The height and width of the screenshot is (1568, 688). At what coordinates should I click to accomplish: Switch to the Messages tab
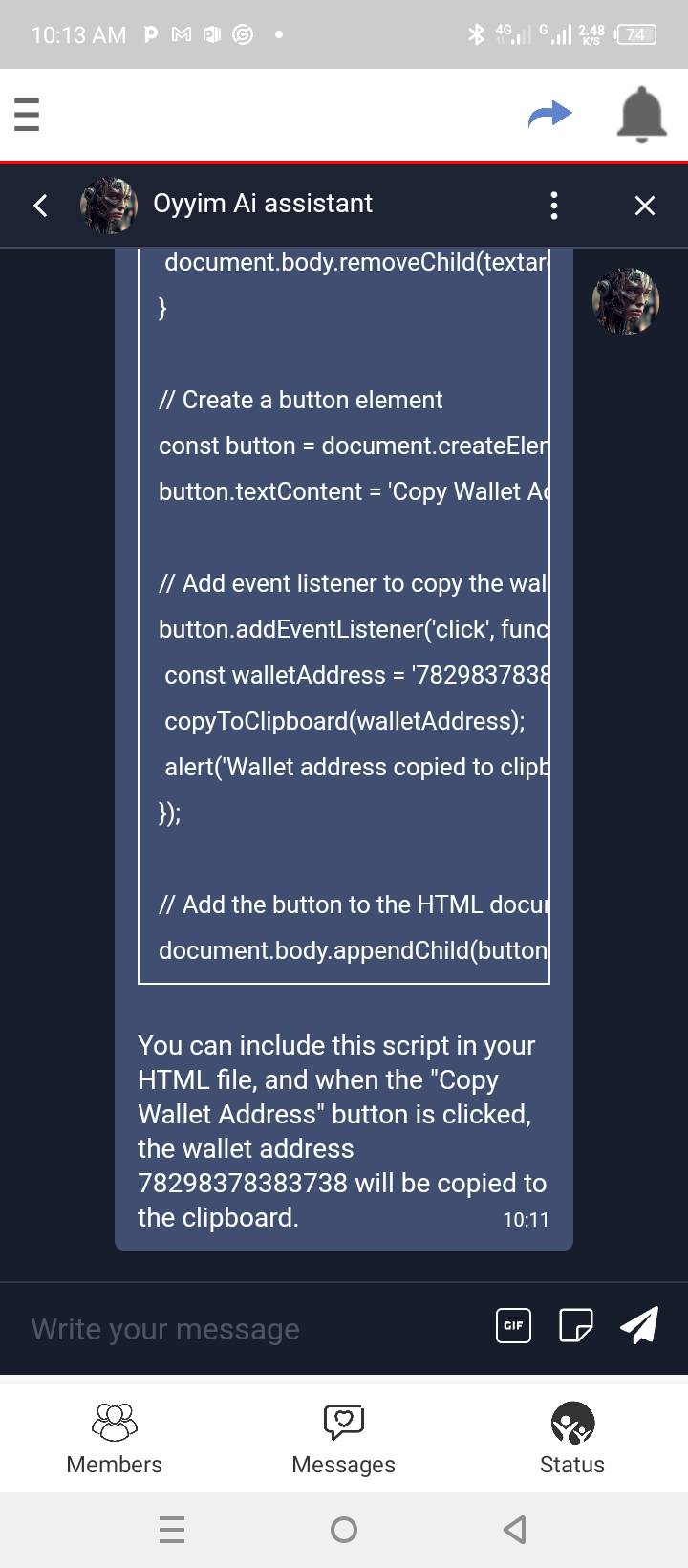pos(343,1437)
